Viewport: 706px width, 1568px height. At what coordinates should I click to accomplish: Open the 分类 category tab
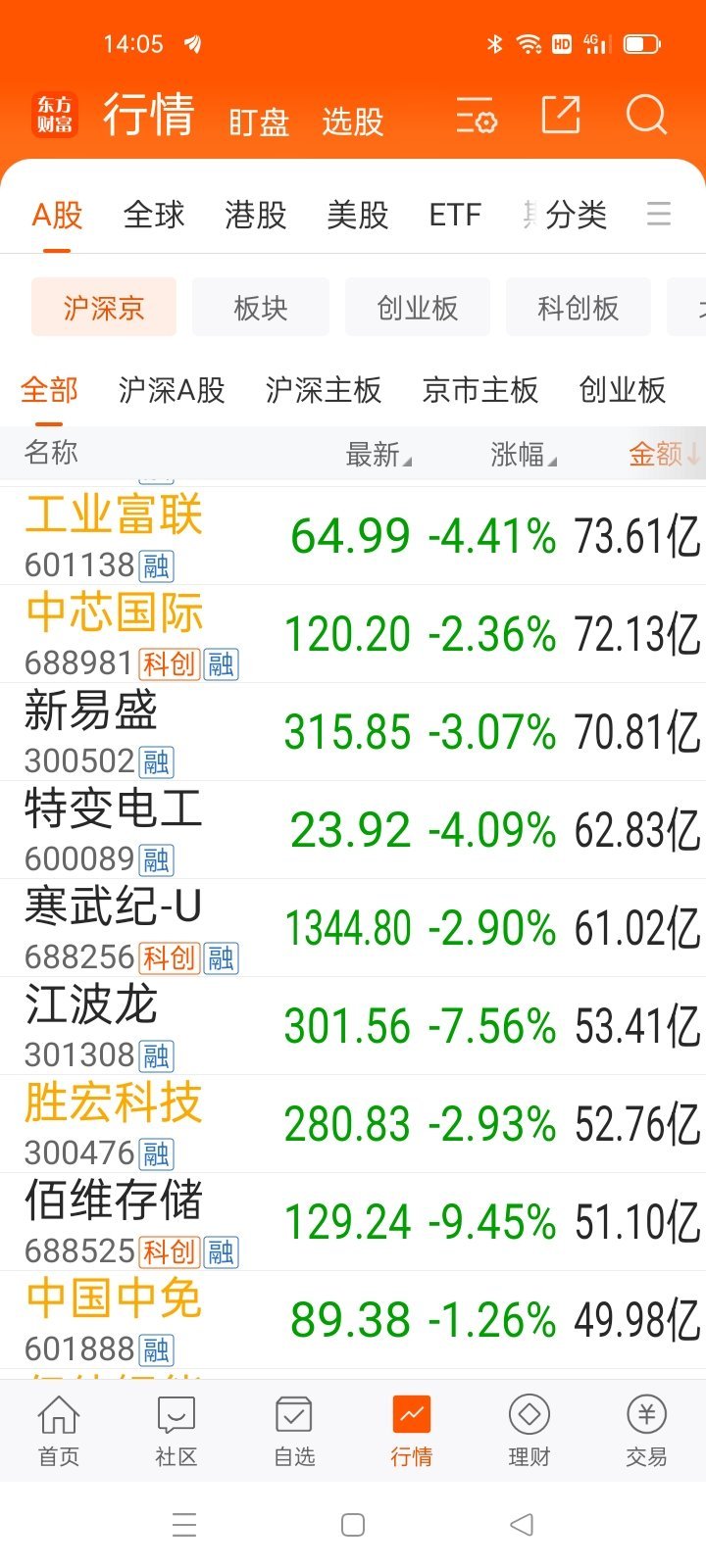click(x=577, y=214)
